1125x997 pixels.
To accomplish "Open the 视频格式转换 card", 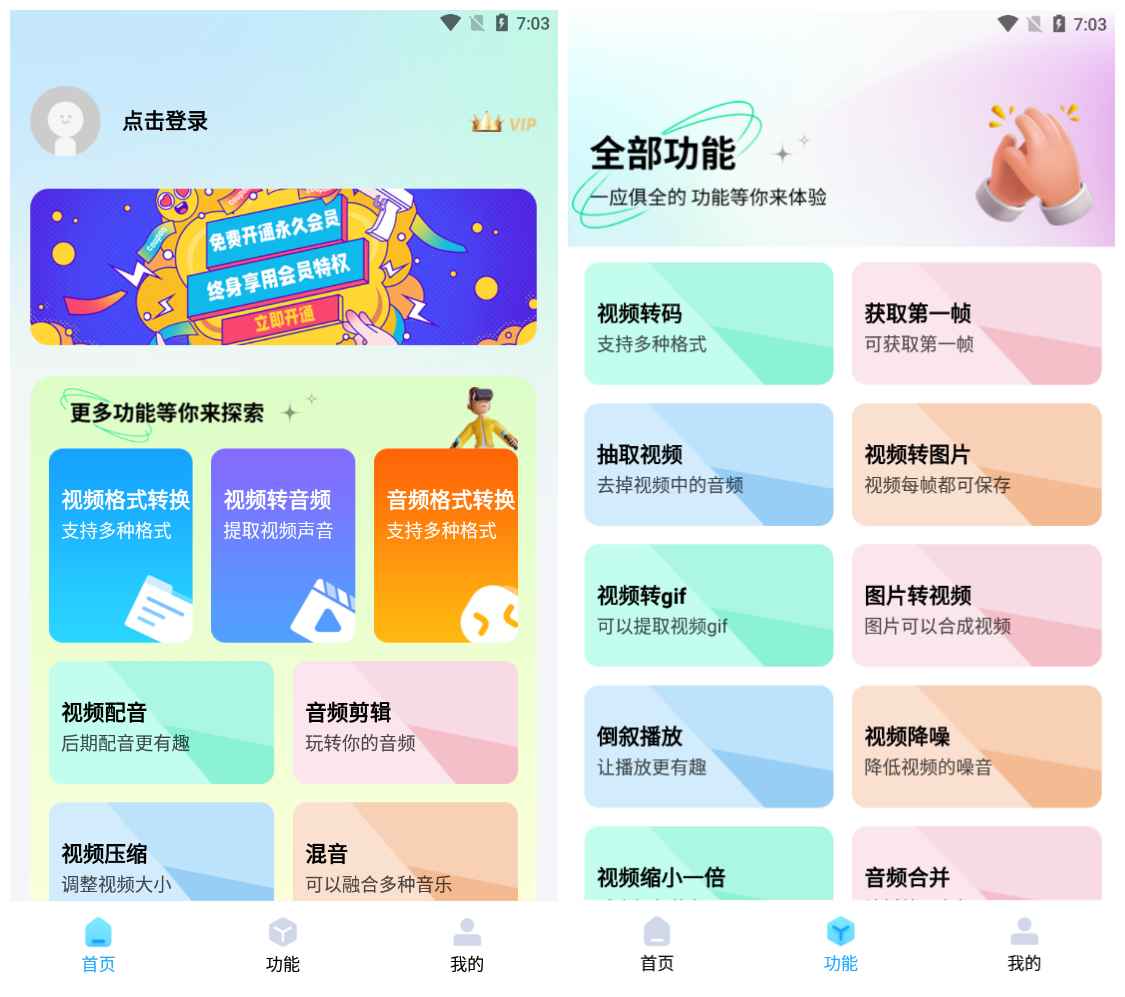I will tap(121, 545).
